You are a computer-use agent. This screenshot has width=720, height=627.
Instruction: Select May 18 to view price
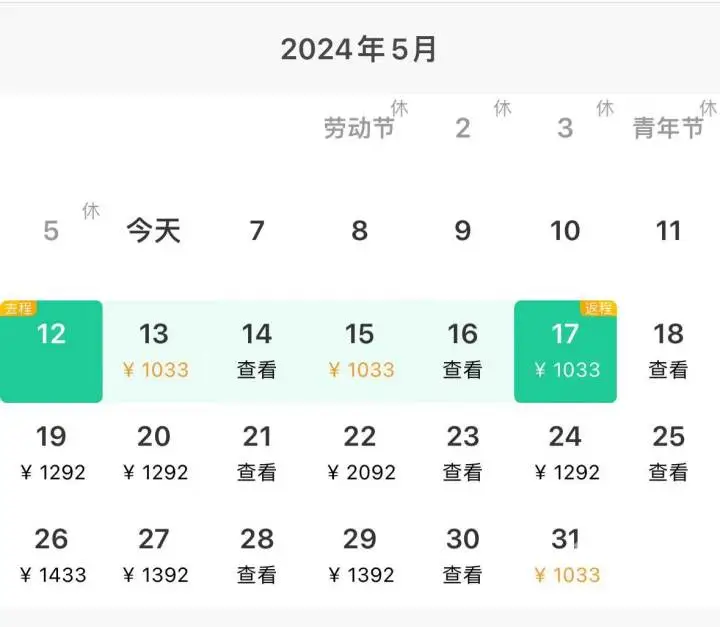[668, 351]
